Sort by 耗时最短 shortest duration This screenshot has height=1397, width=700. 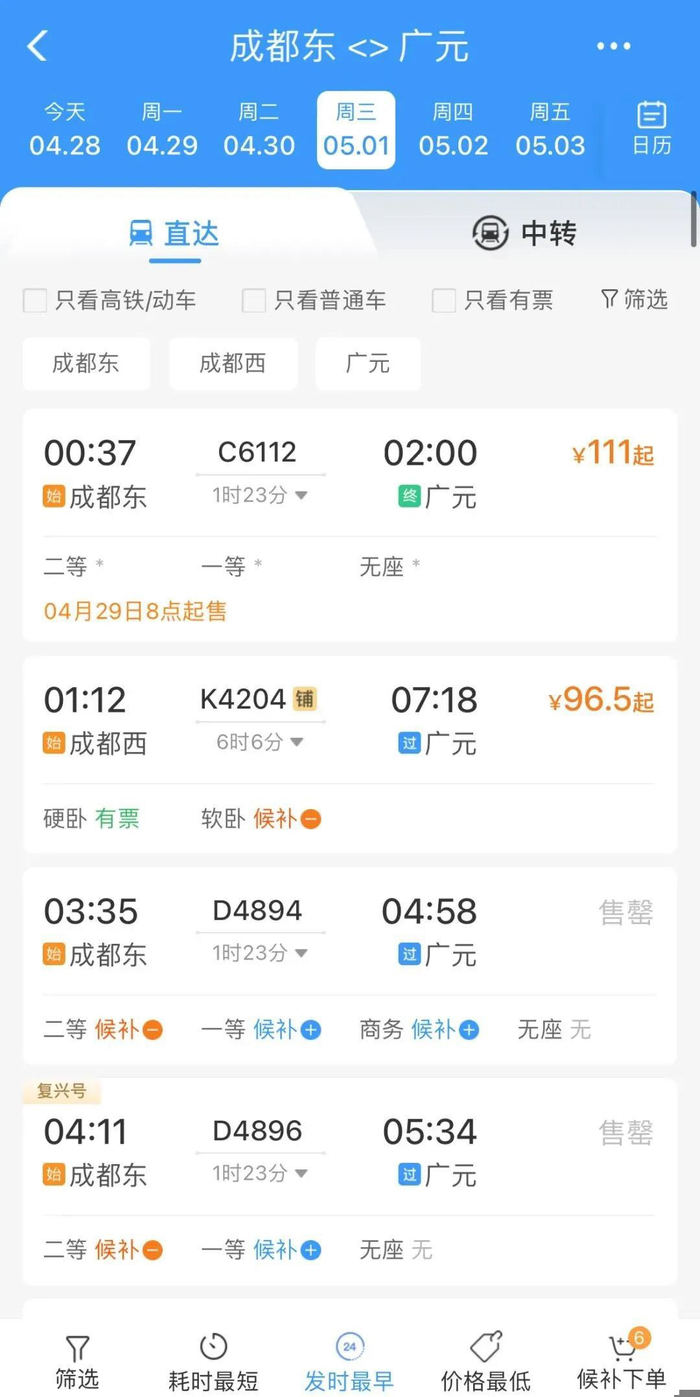pyautogui.click(x=213, y=1362)
